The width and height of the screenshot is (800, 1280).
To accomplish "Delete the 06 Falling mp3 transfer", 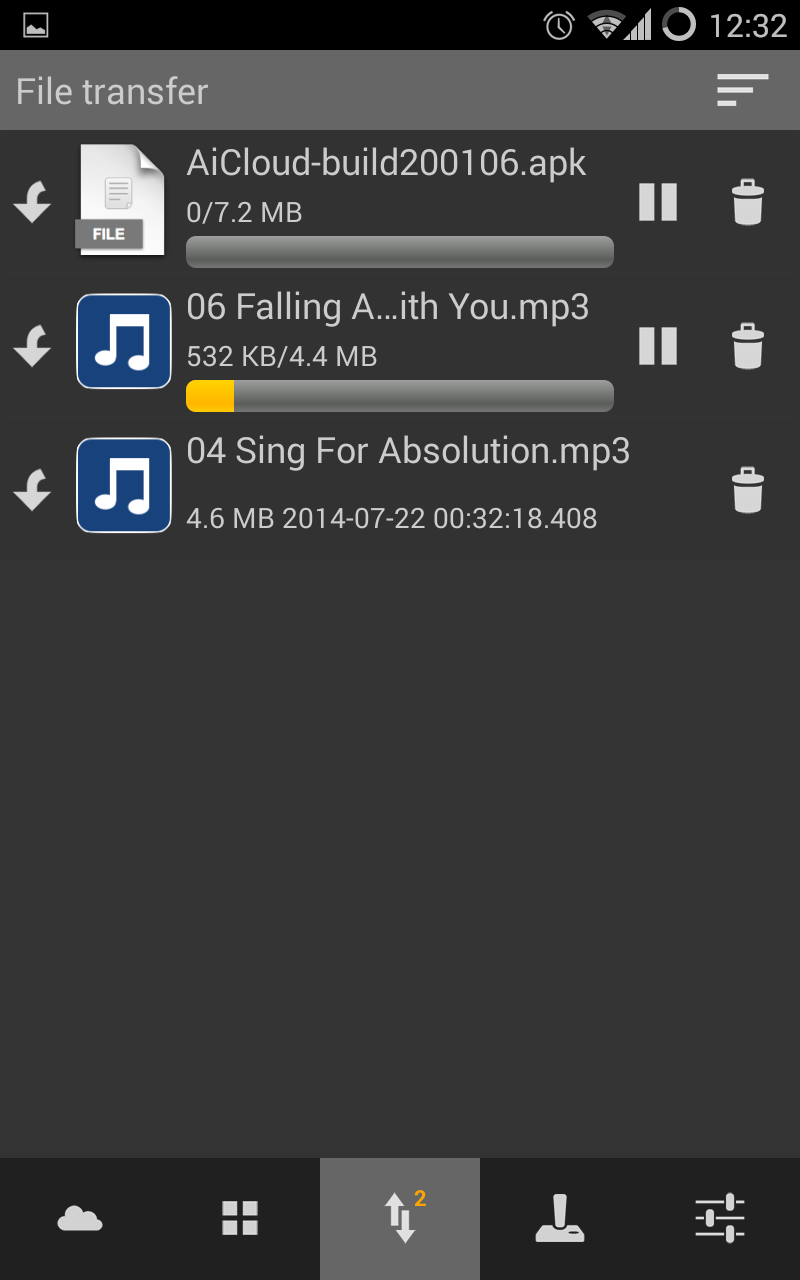I will pyautogui.click(x=748, y=346).
